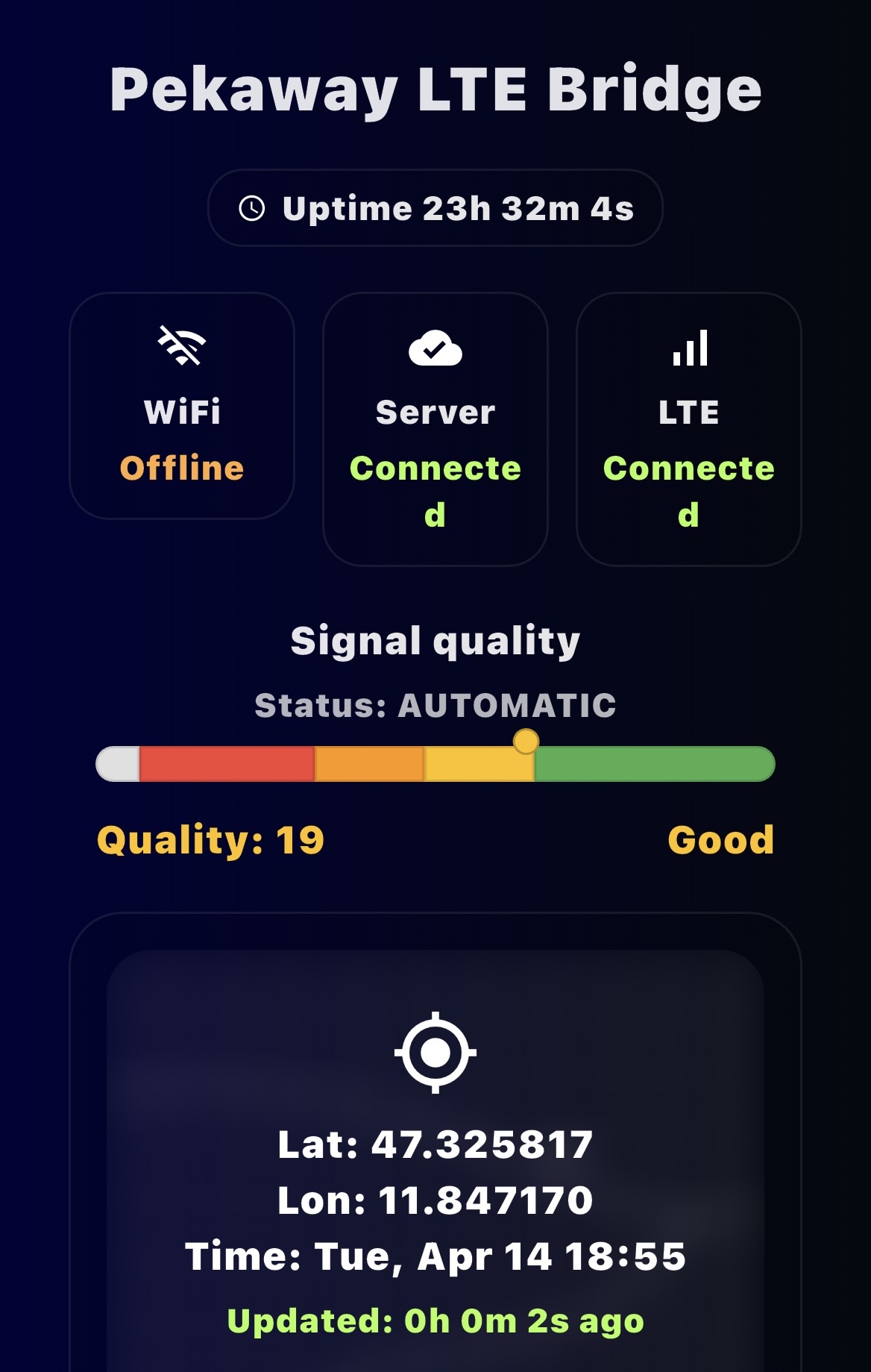Open the WiFi Offline status card
The width and height of the screenshot is (871, 1372).
(182, 406)
